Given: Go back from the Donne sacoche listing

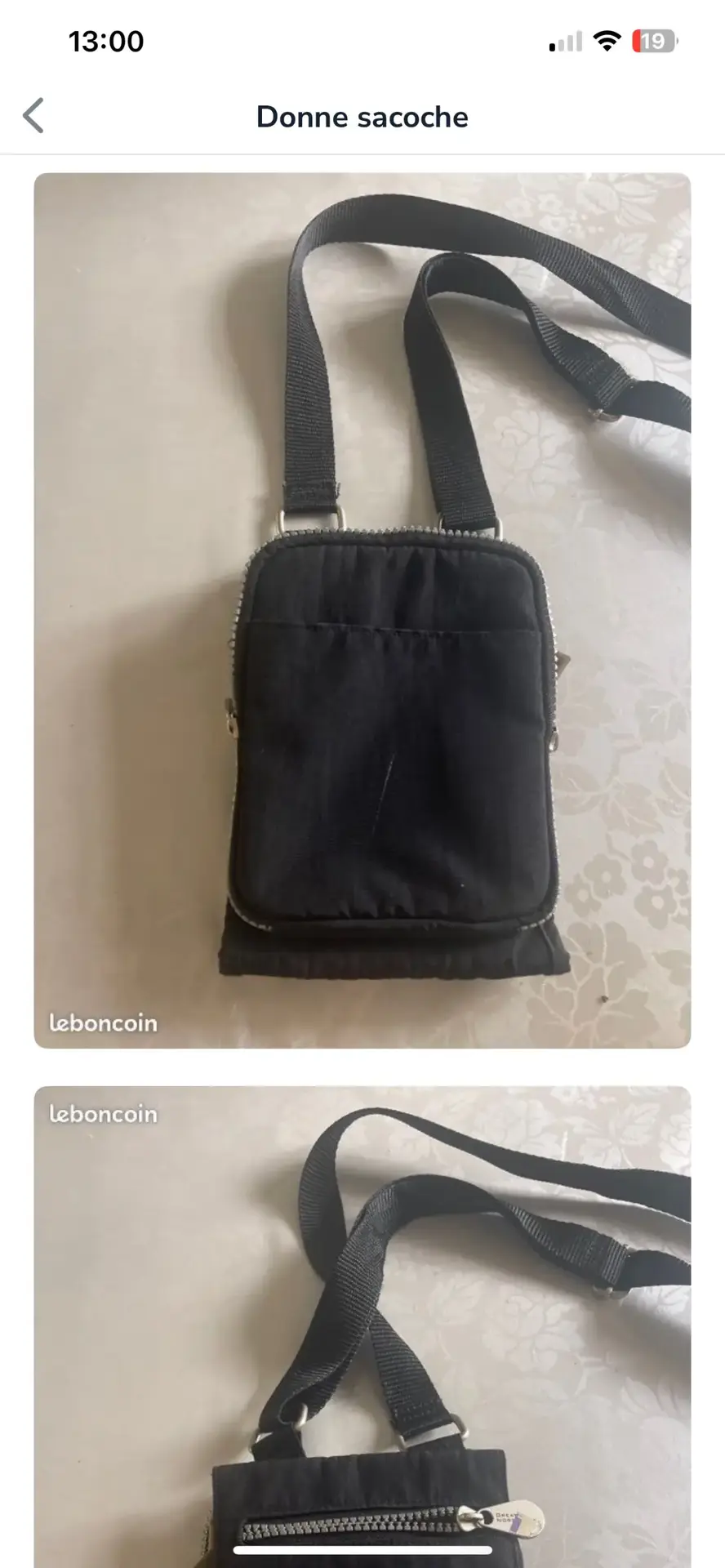Looking at the screenshot, I should [33, 116].
